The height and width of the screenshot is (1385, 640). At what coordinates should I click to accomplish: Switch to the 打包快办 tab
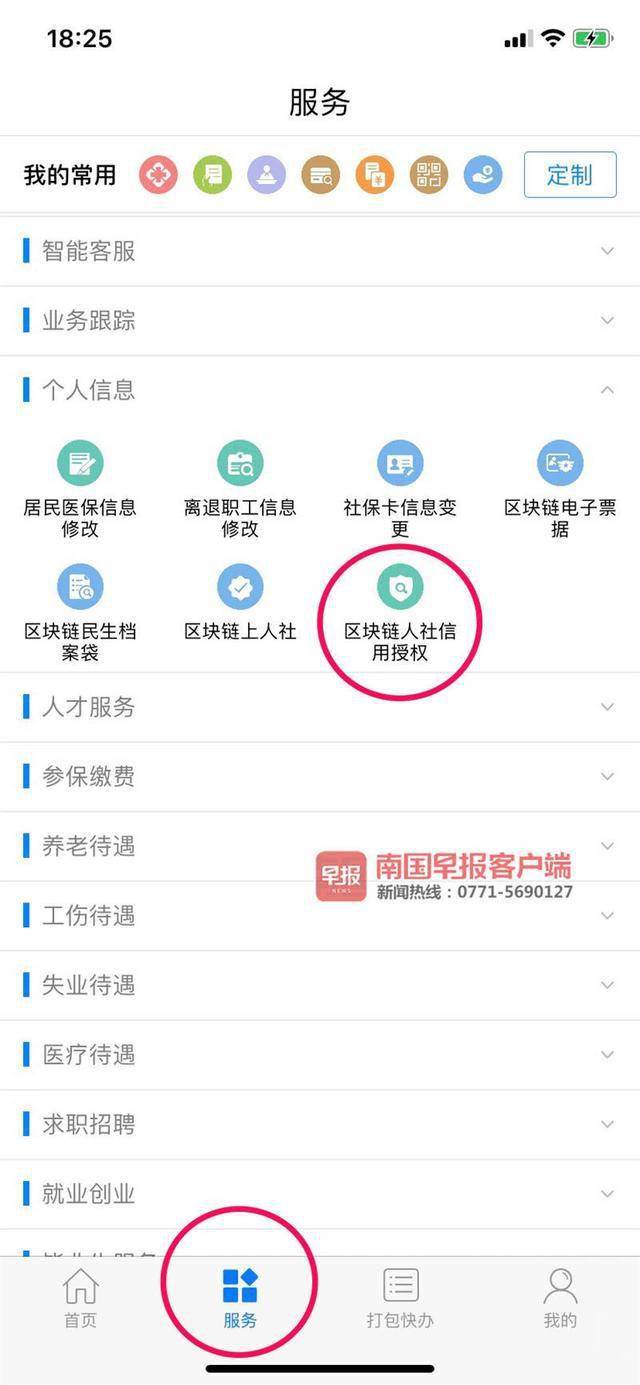tap(400, 1298)
